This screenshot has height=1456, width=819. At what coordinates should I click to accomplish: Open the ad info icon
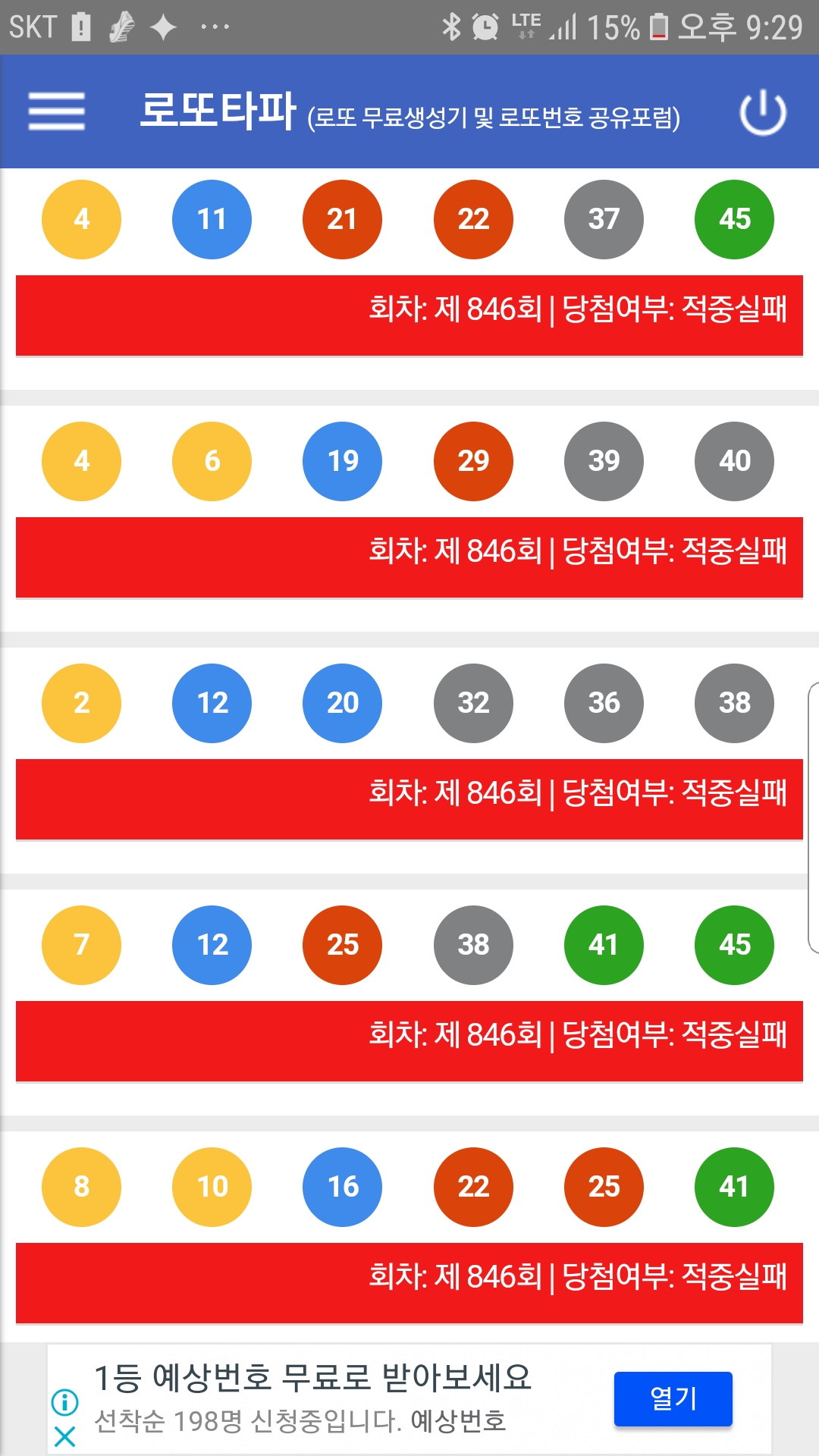click(x=65, y=1402)
